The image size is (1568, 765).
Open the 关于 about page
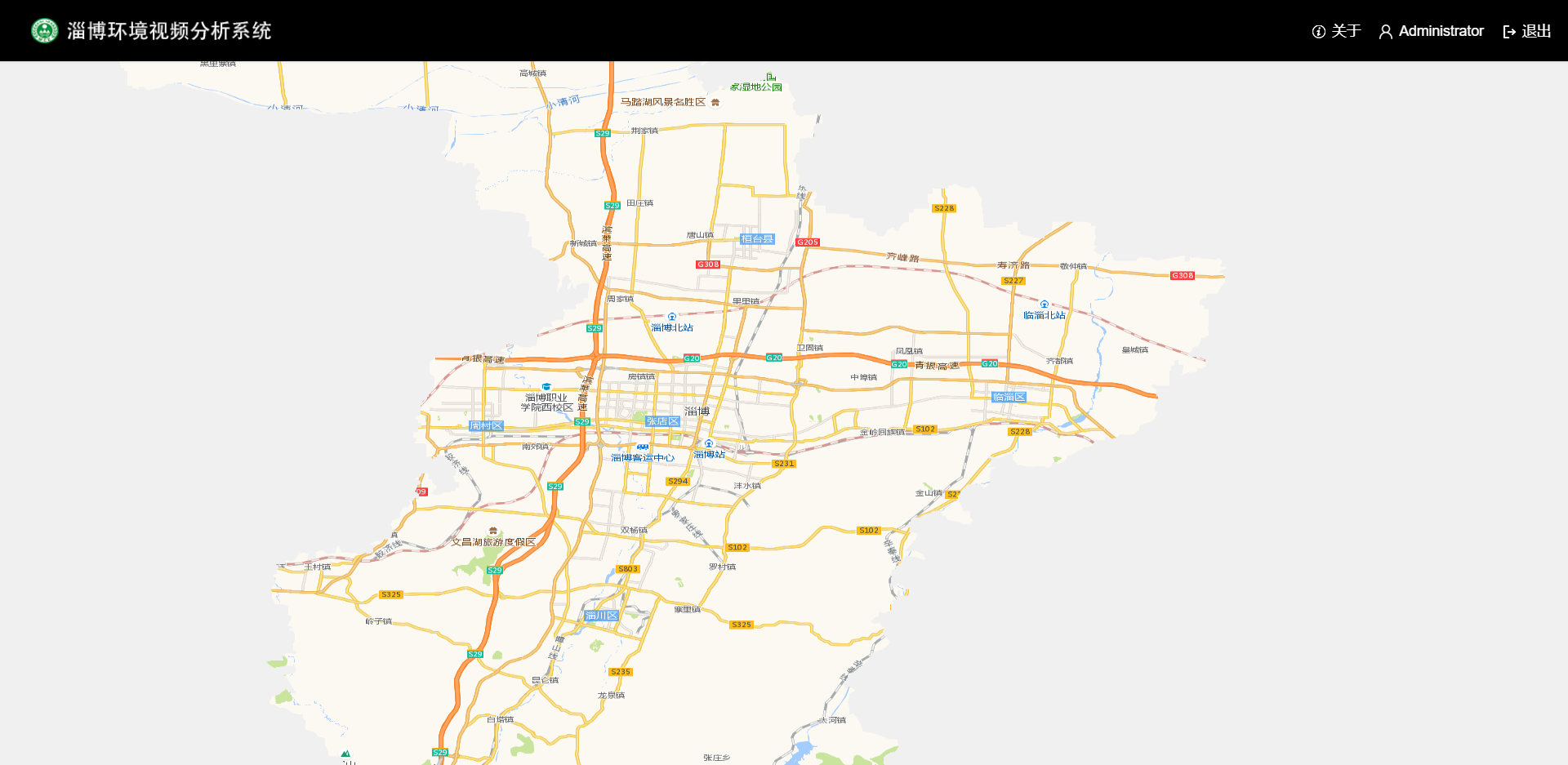coord(1336,31)
